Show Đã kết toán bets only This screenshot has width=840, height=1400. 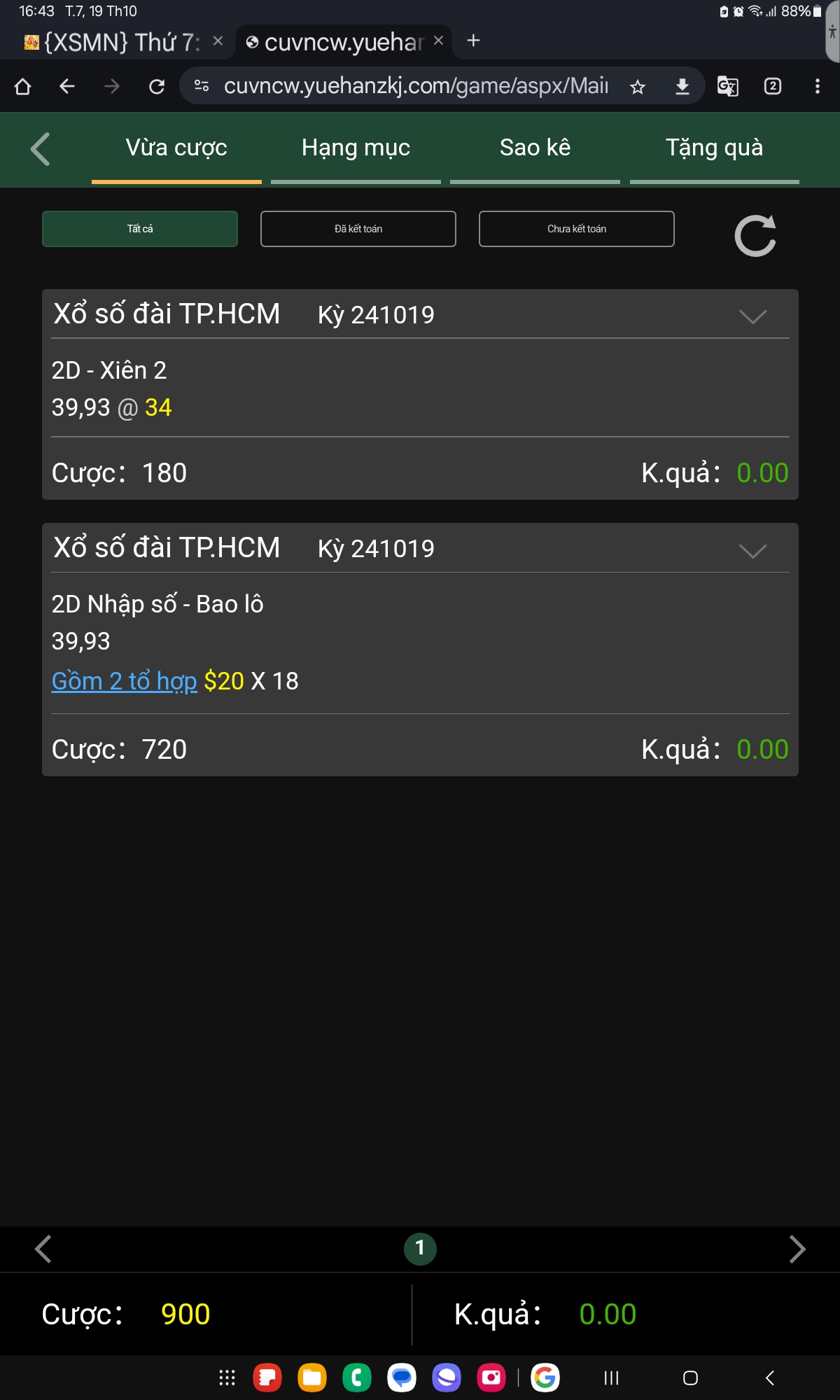(358, 229)
